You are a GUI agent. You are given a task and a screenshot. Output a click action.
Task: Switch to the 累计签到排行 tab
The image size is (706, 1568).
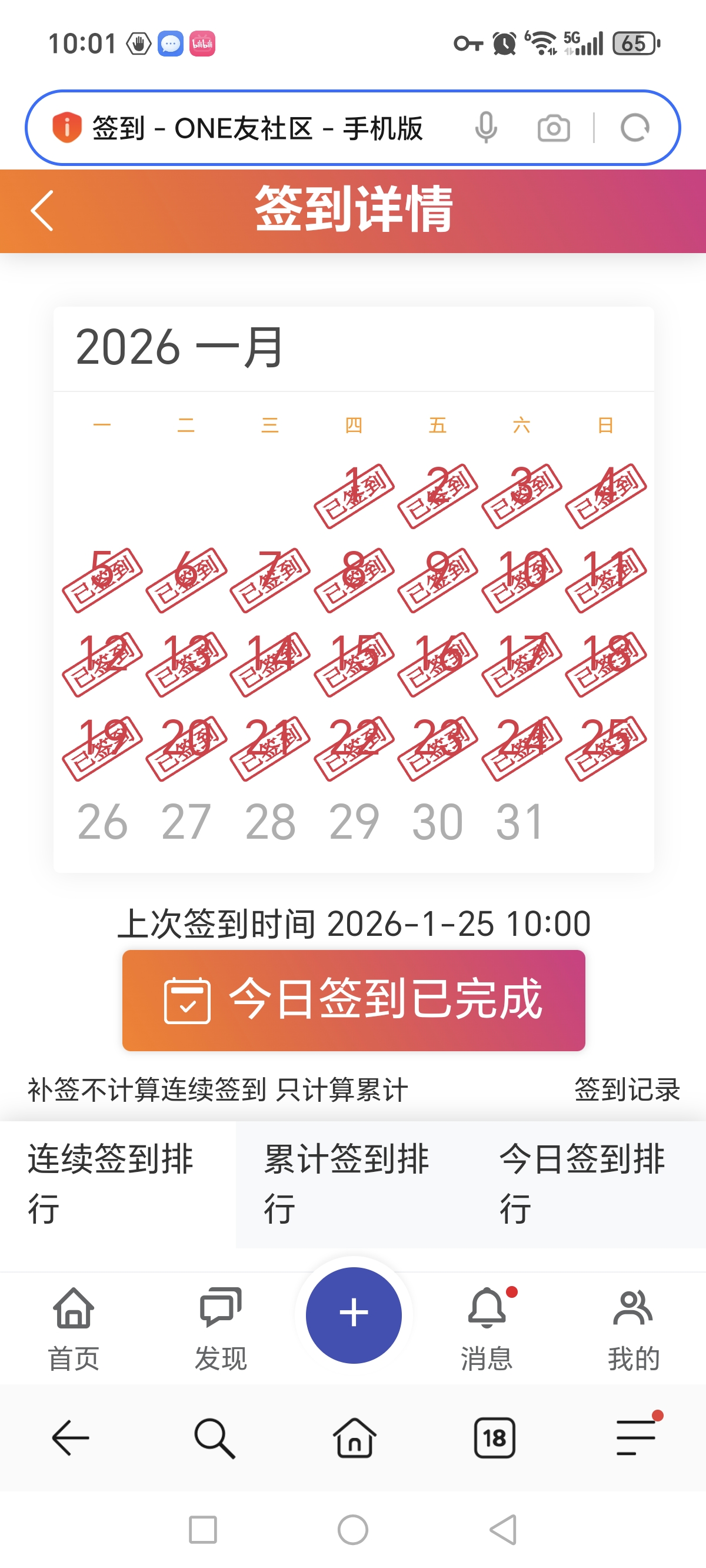(347, 1181)
